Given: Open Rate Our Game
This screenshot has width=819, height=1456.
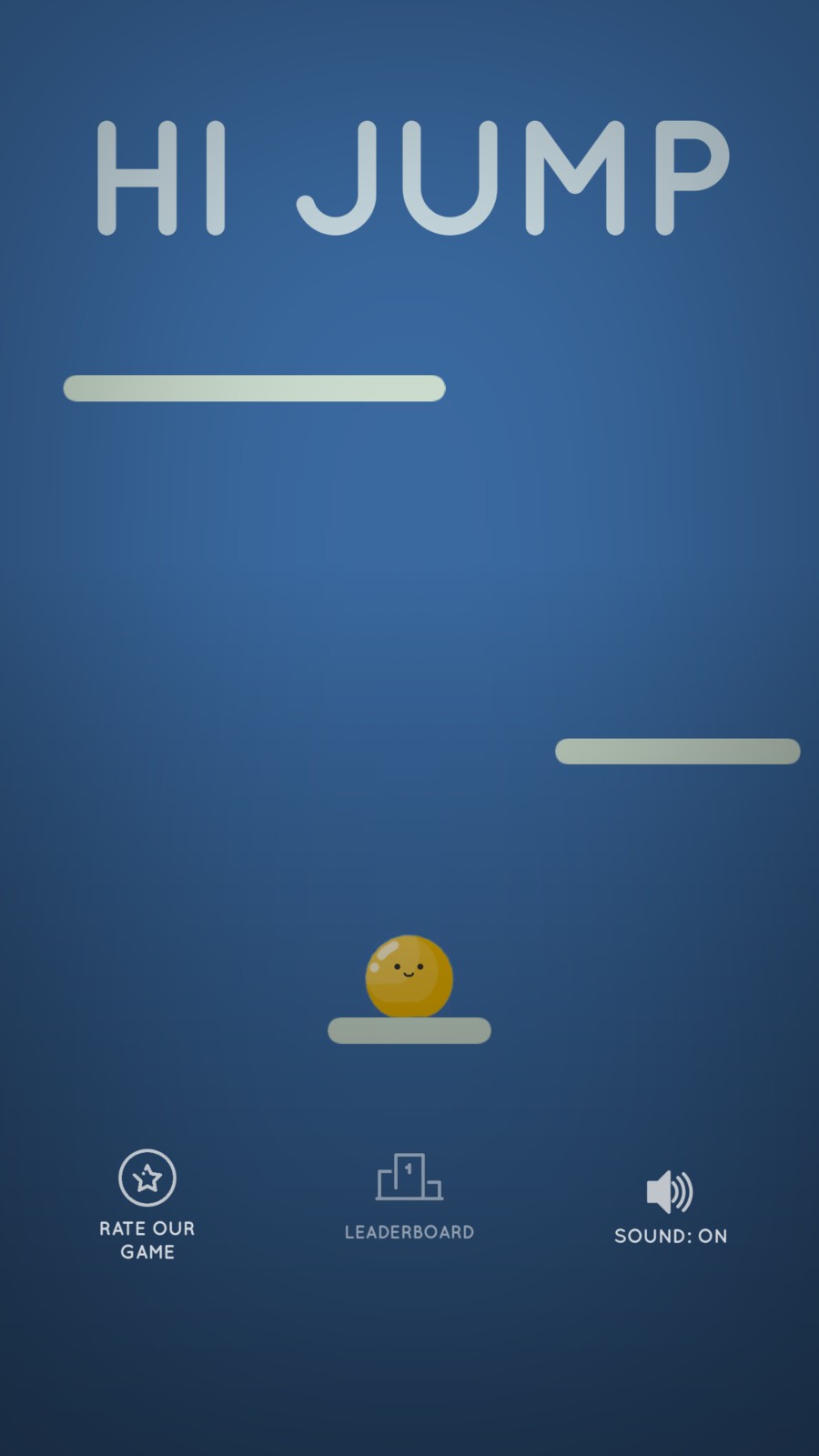Looking at the screenshot, I should click(147, 1203).
